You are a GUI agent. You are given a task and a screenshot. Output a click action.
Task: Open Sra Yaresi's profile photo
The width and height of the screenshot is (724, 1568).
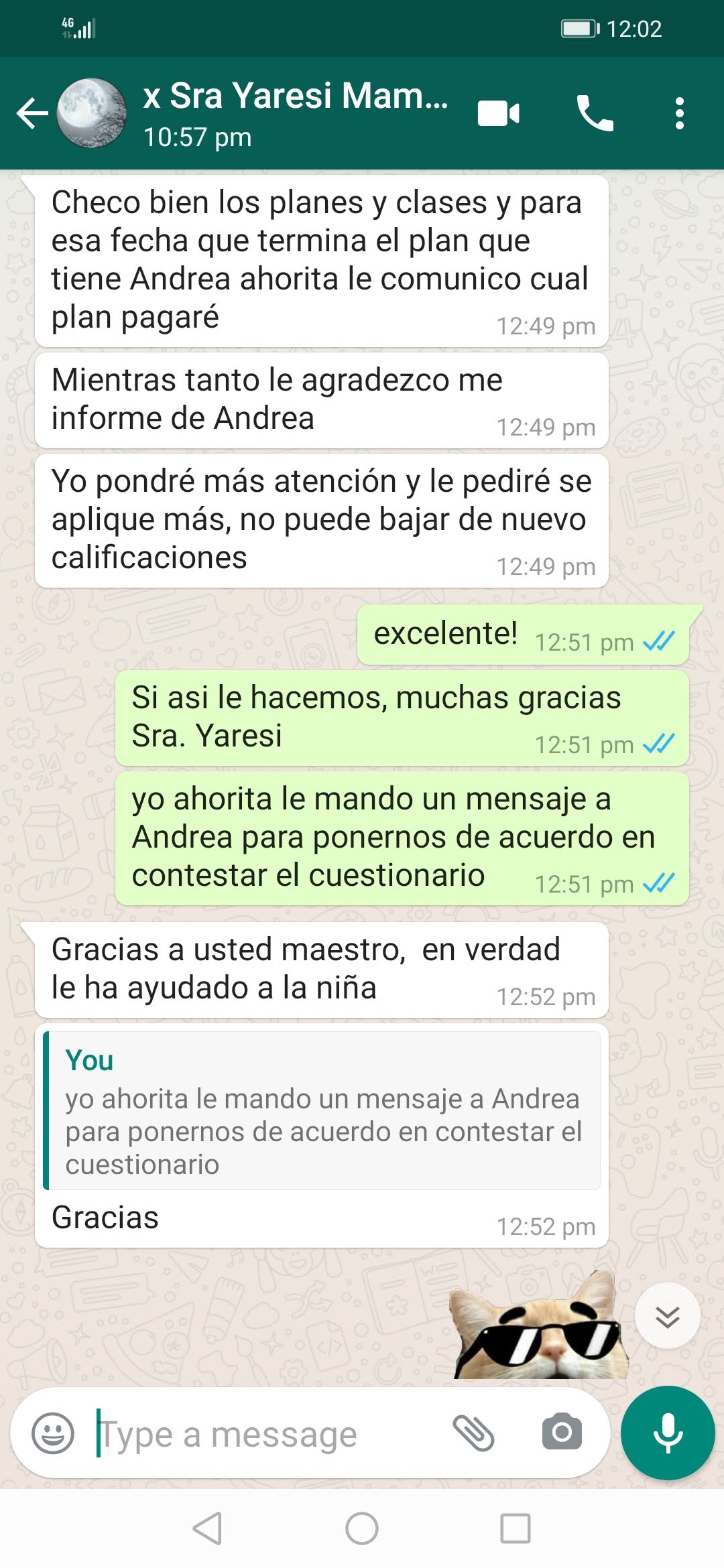[92, 113]
